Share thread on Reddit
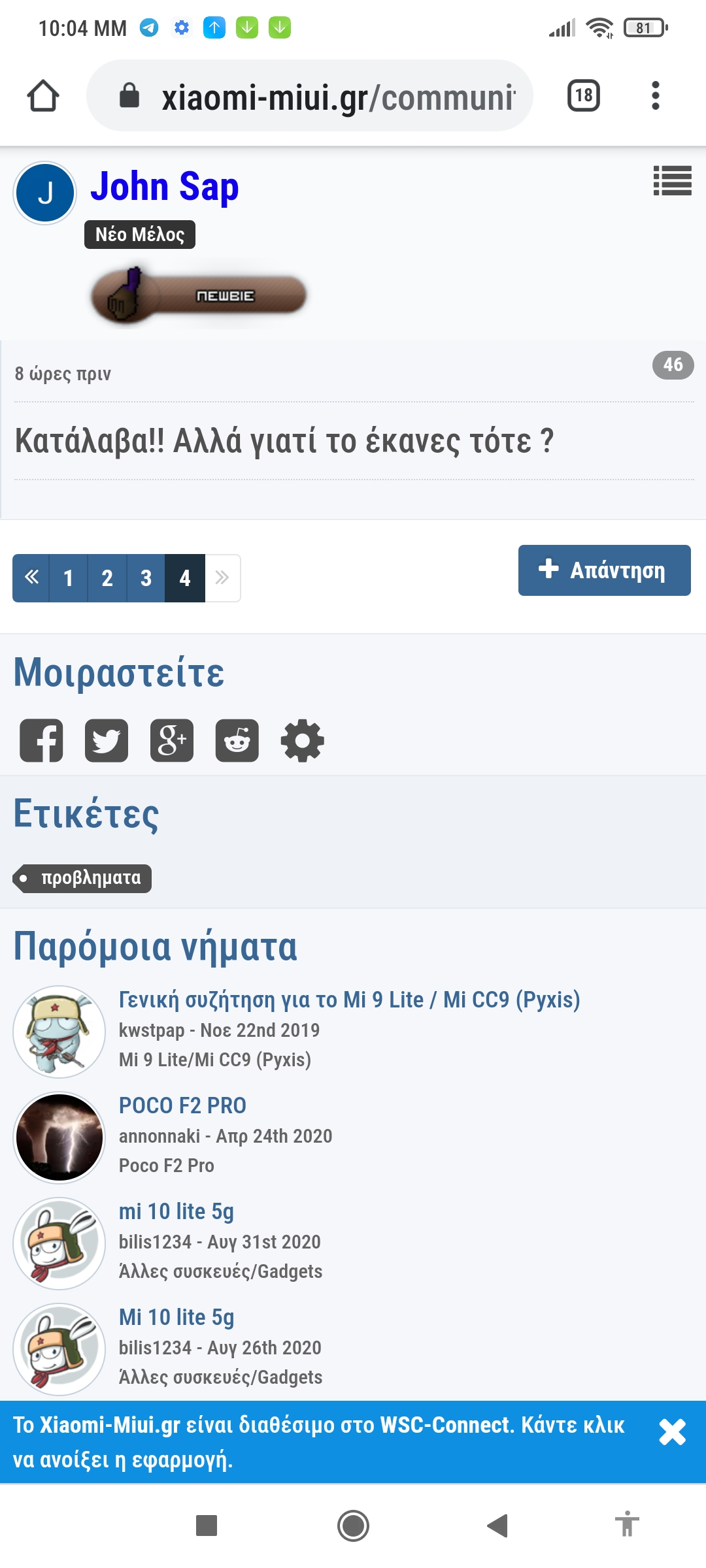706x1568 pixels. coord(237,740)
